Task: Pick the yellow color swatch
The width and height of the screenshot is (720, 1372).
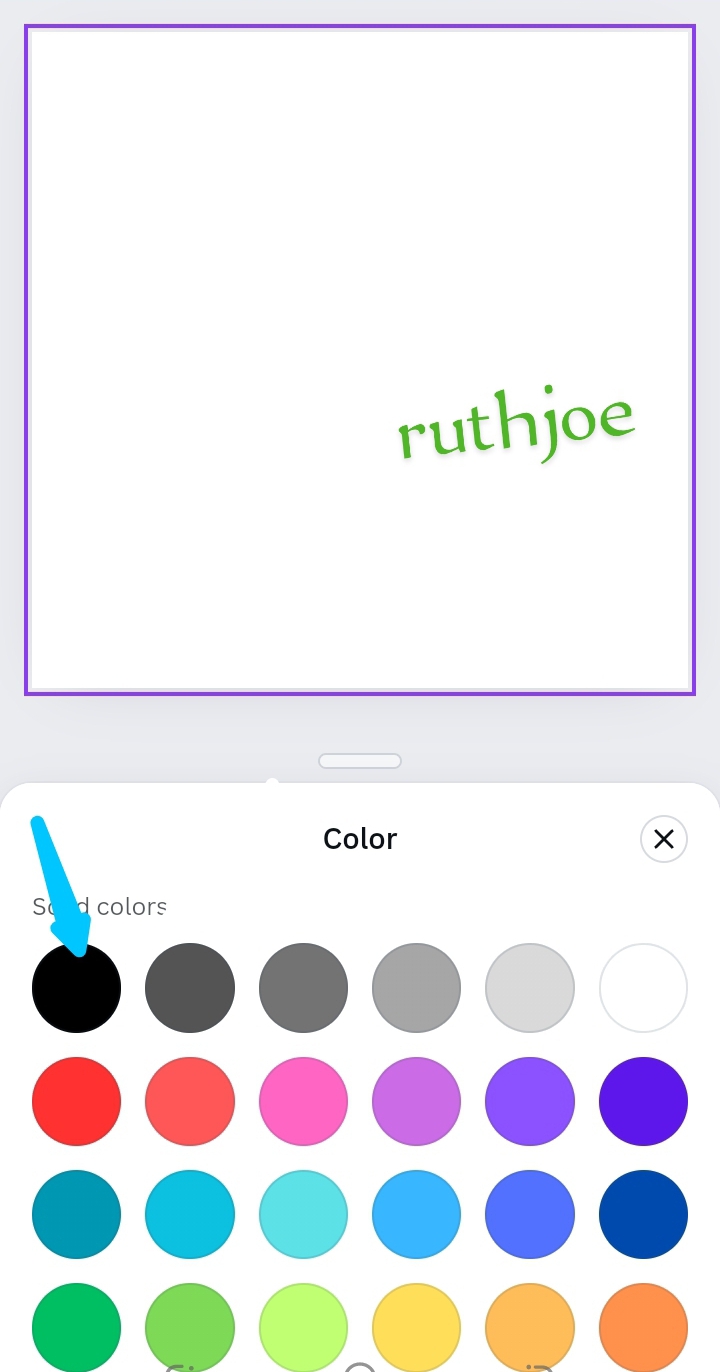Action: [x=417, y=1325]
